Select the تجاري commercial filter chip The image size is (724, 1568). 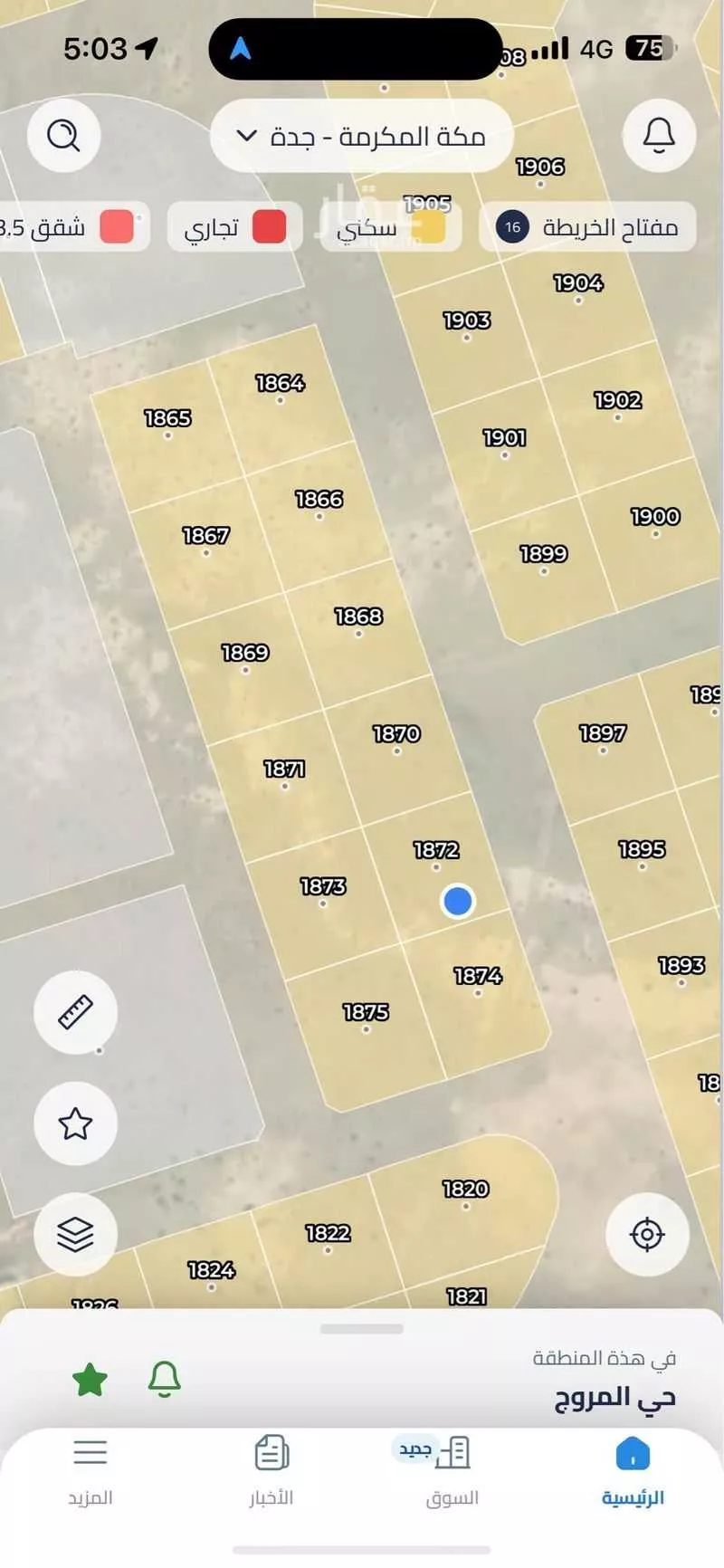pyautogui.click(x=234, y=227)
